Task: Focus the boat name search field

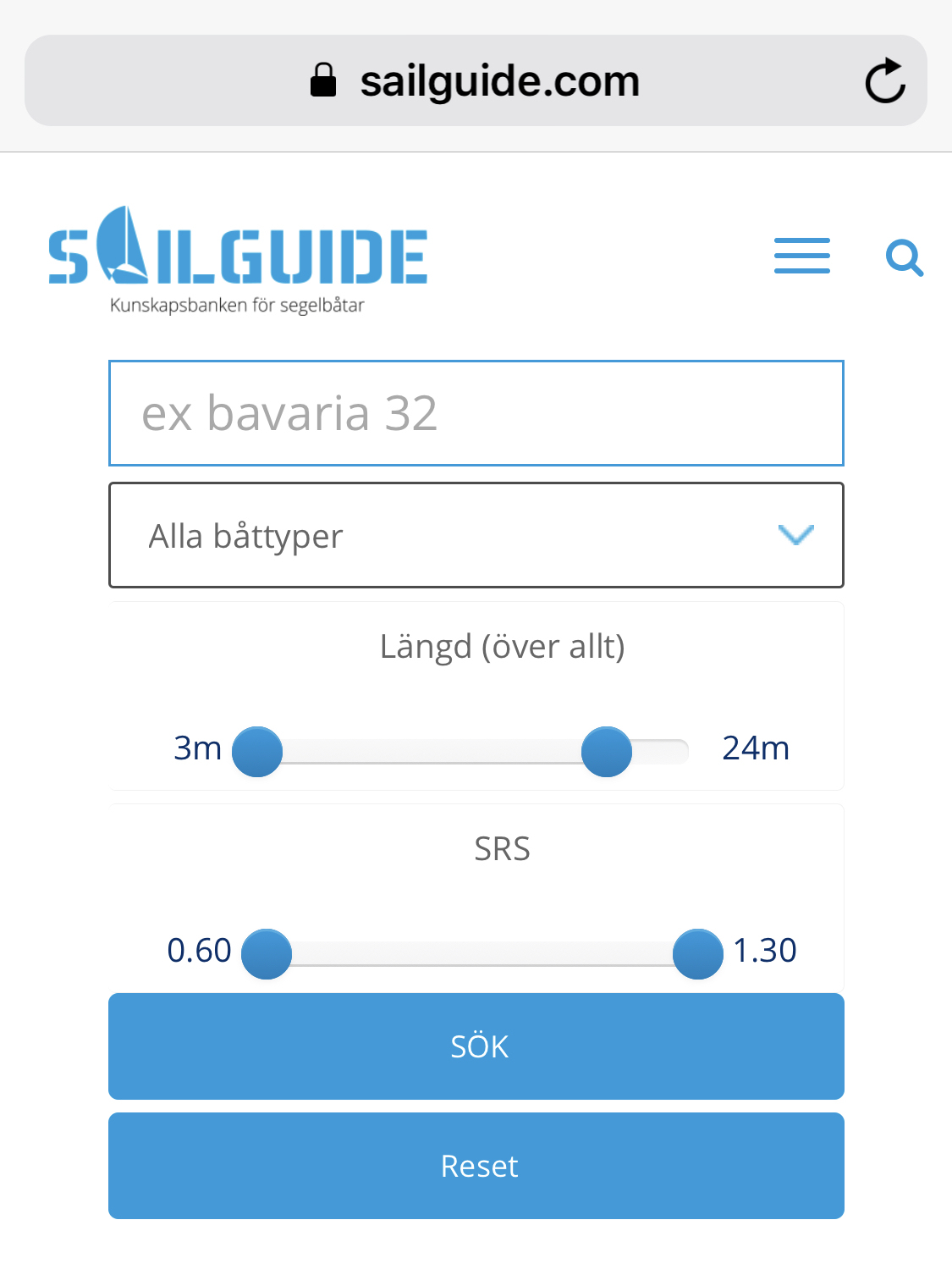Action: click(x=476, y=413)
